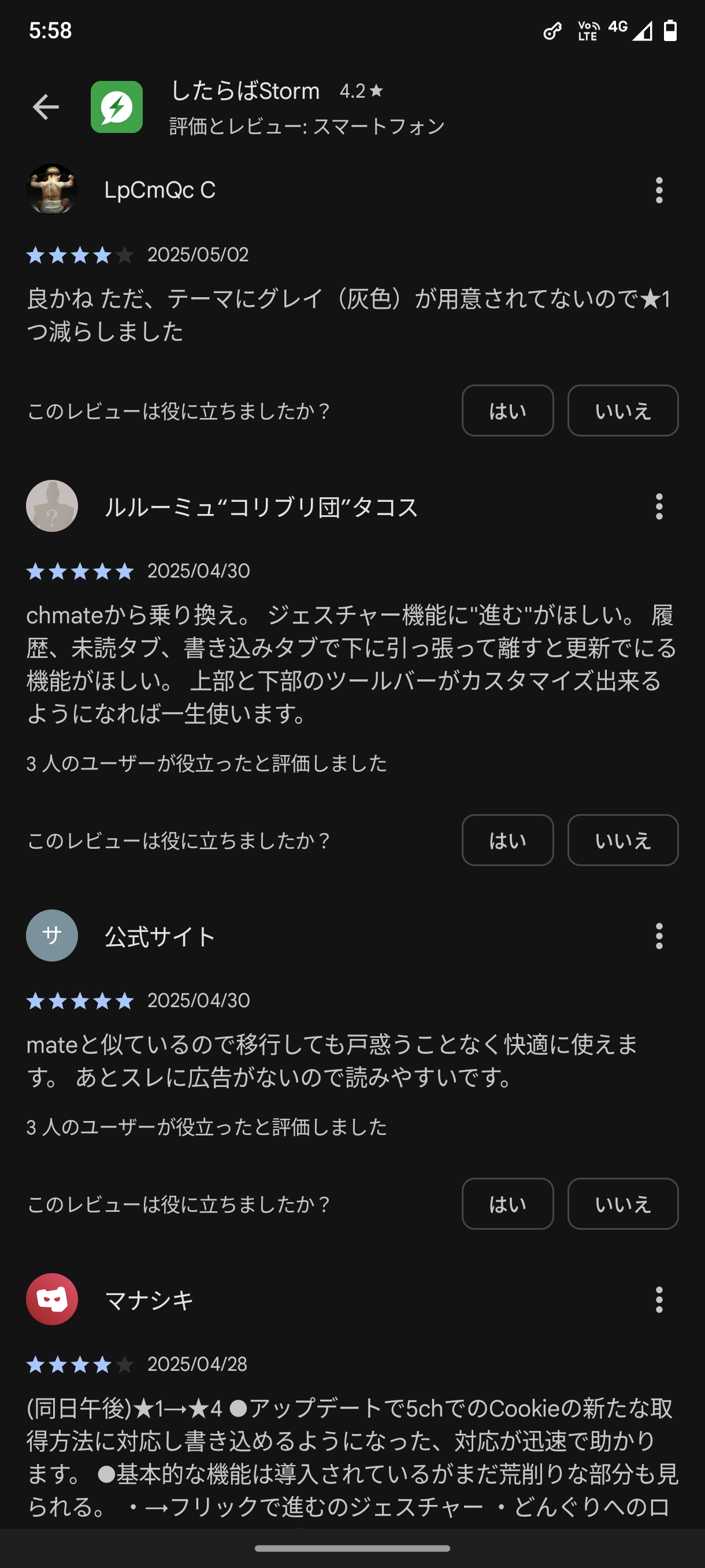
Task: Select はい under the chmate switch review
Action: pyautogui.click(x=507, y=840)
